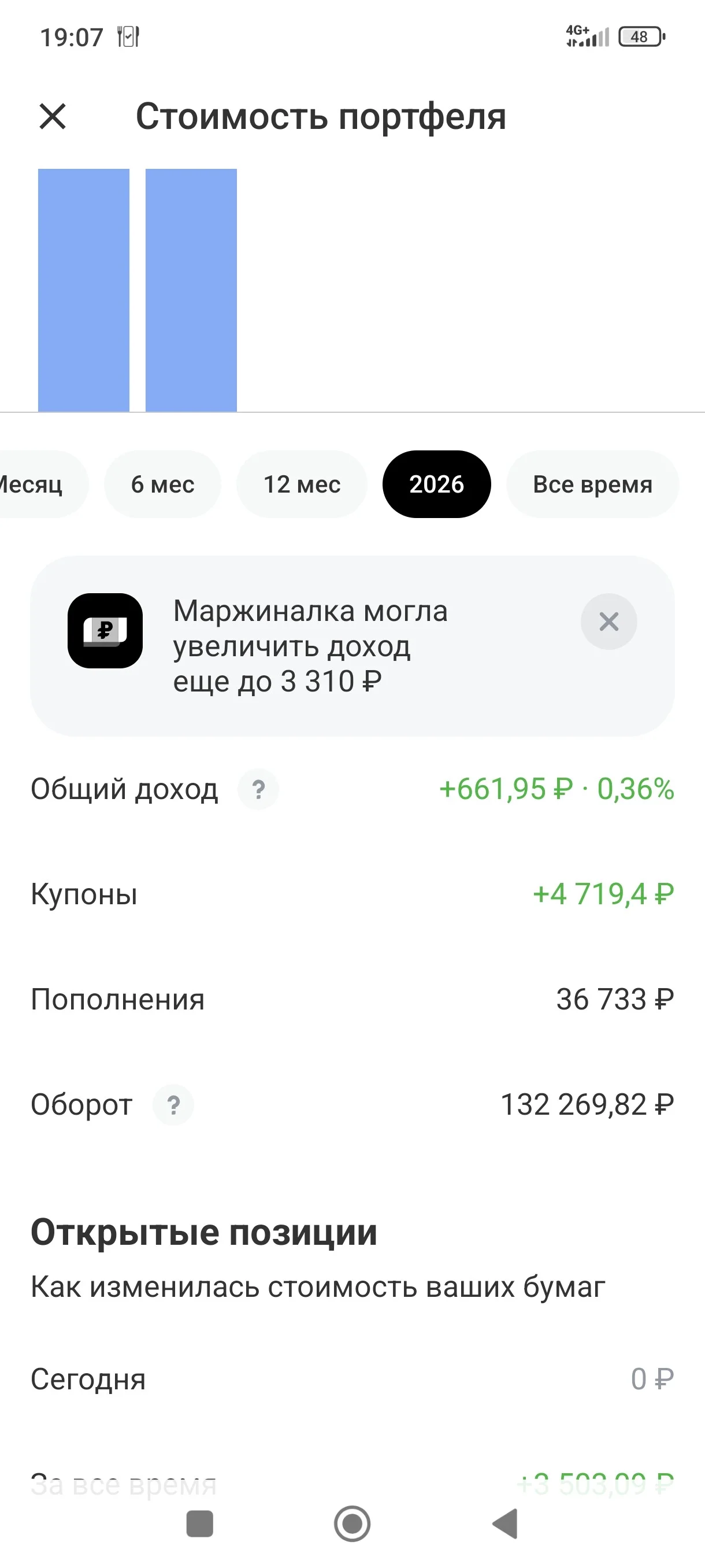The width and height of the screenshot is (705, 1568).
Task: Select the 2026 period chip
Action: pos(437,484)
